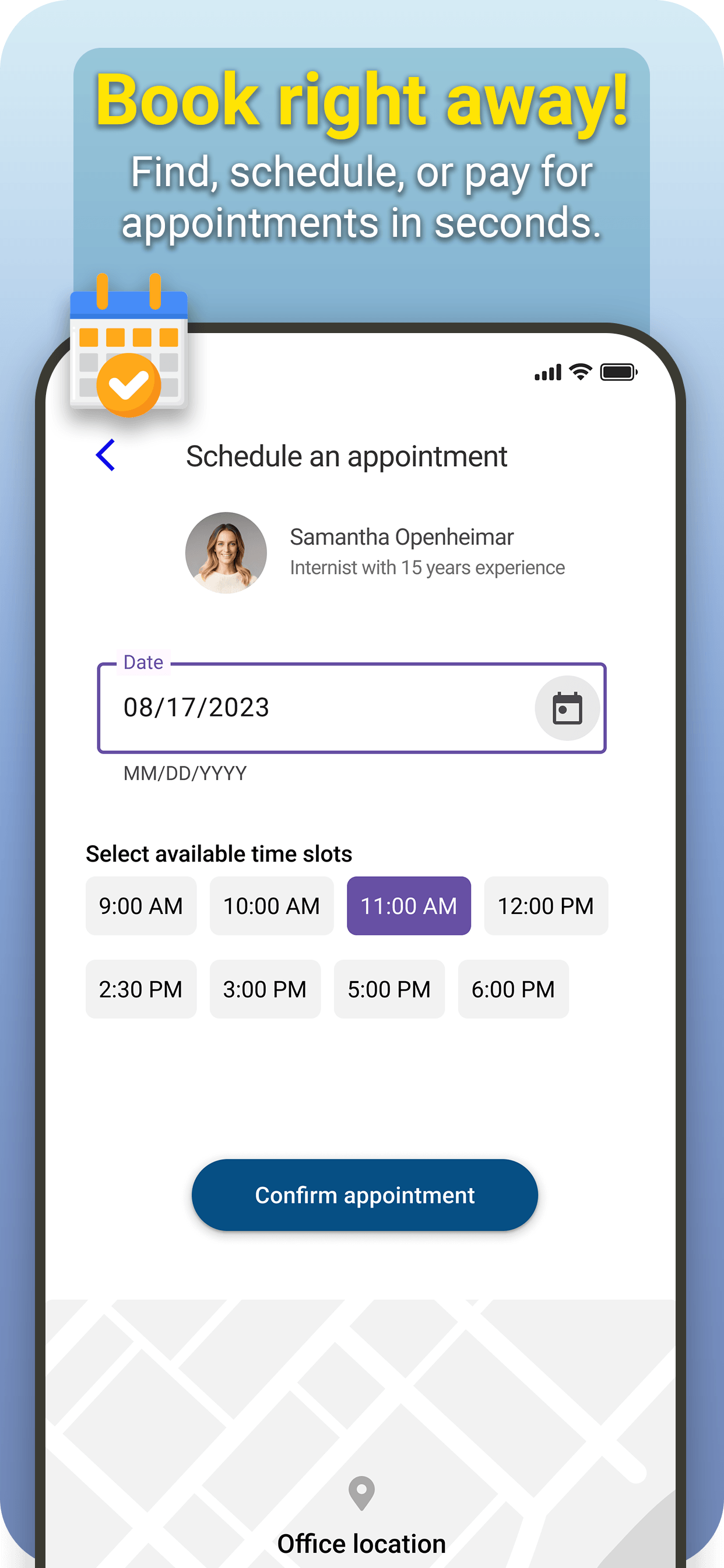Image resolution: width=724 pixels, height=1568 pixels.
Task: Select the 6:00 PM time slot
Action: tap(513, 989)
